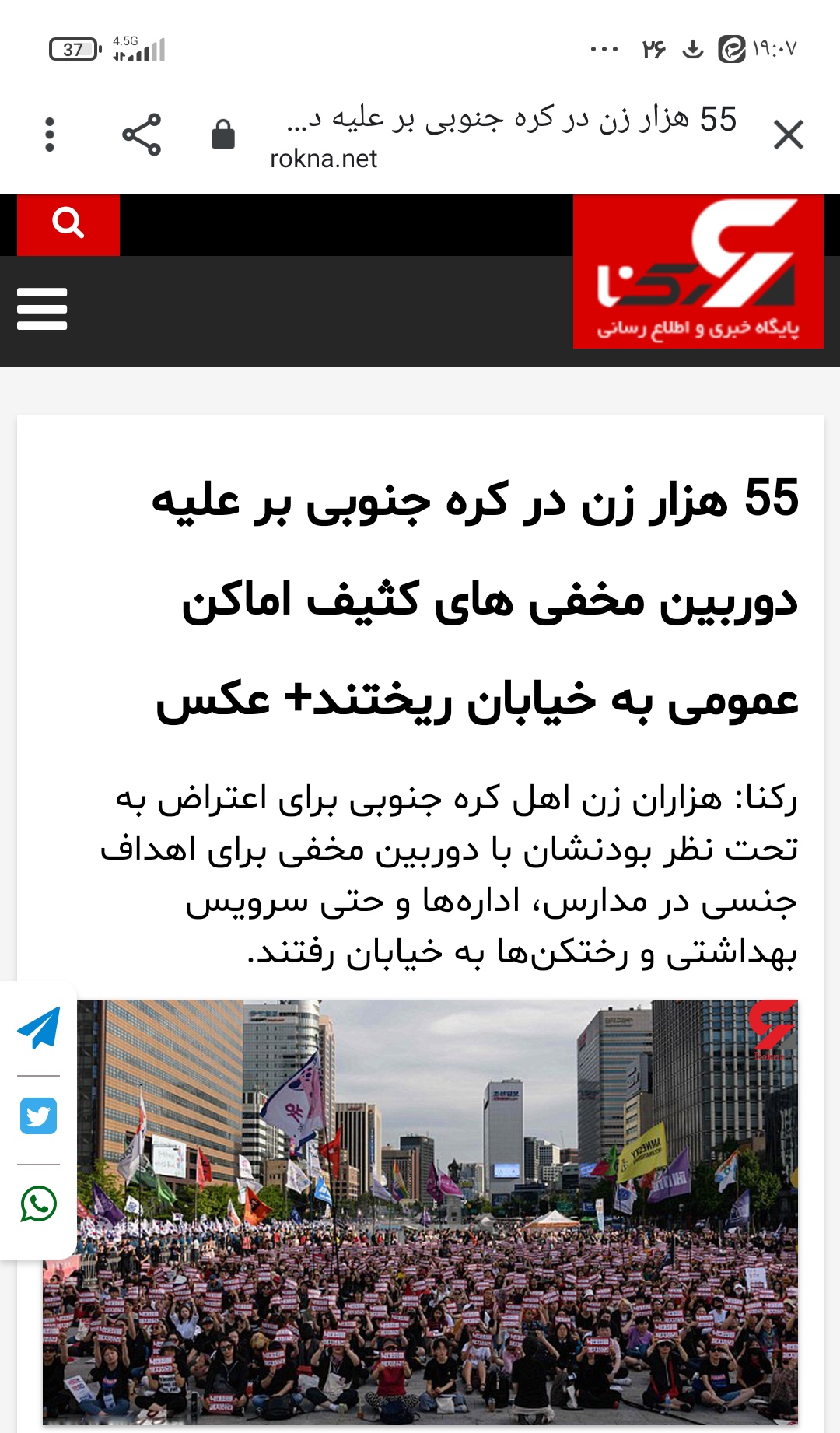The image size is (840, 1433).
Task: Share the article on WhatsApp
Action: pyautogui.click(x=38, y=1204)
